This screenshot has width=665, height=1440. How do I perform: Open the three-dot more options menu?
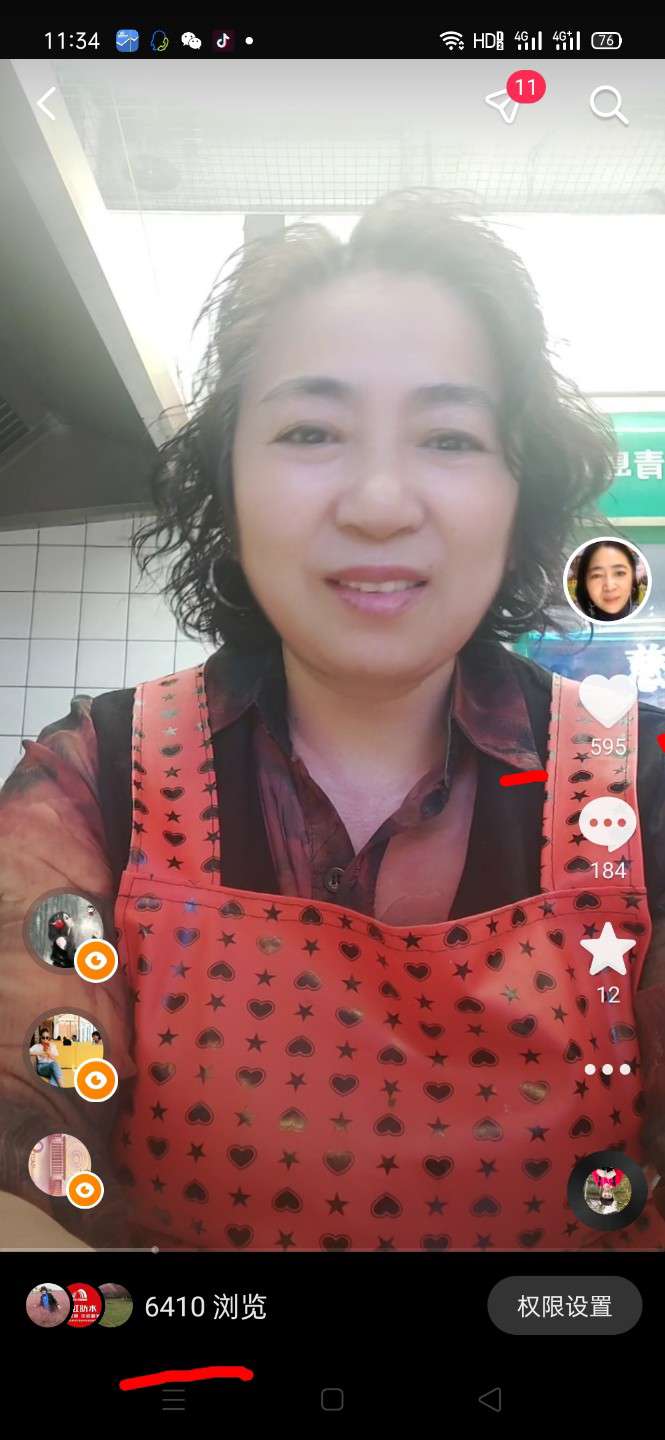click(607, 1069)
